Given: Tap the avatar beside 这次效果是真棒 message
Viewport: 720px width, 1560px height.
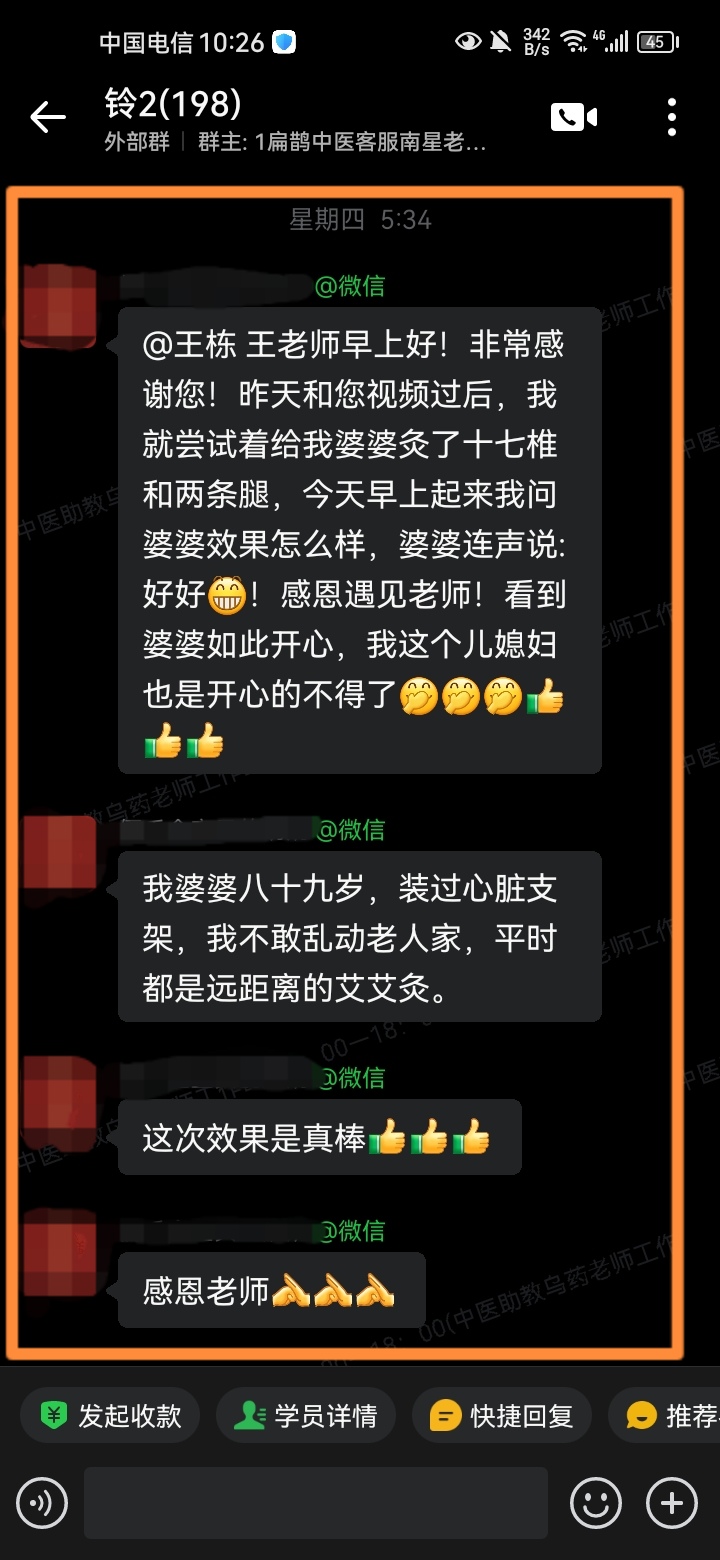Looking at the screenshot, I should click(59, 1093).
